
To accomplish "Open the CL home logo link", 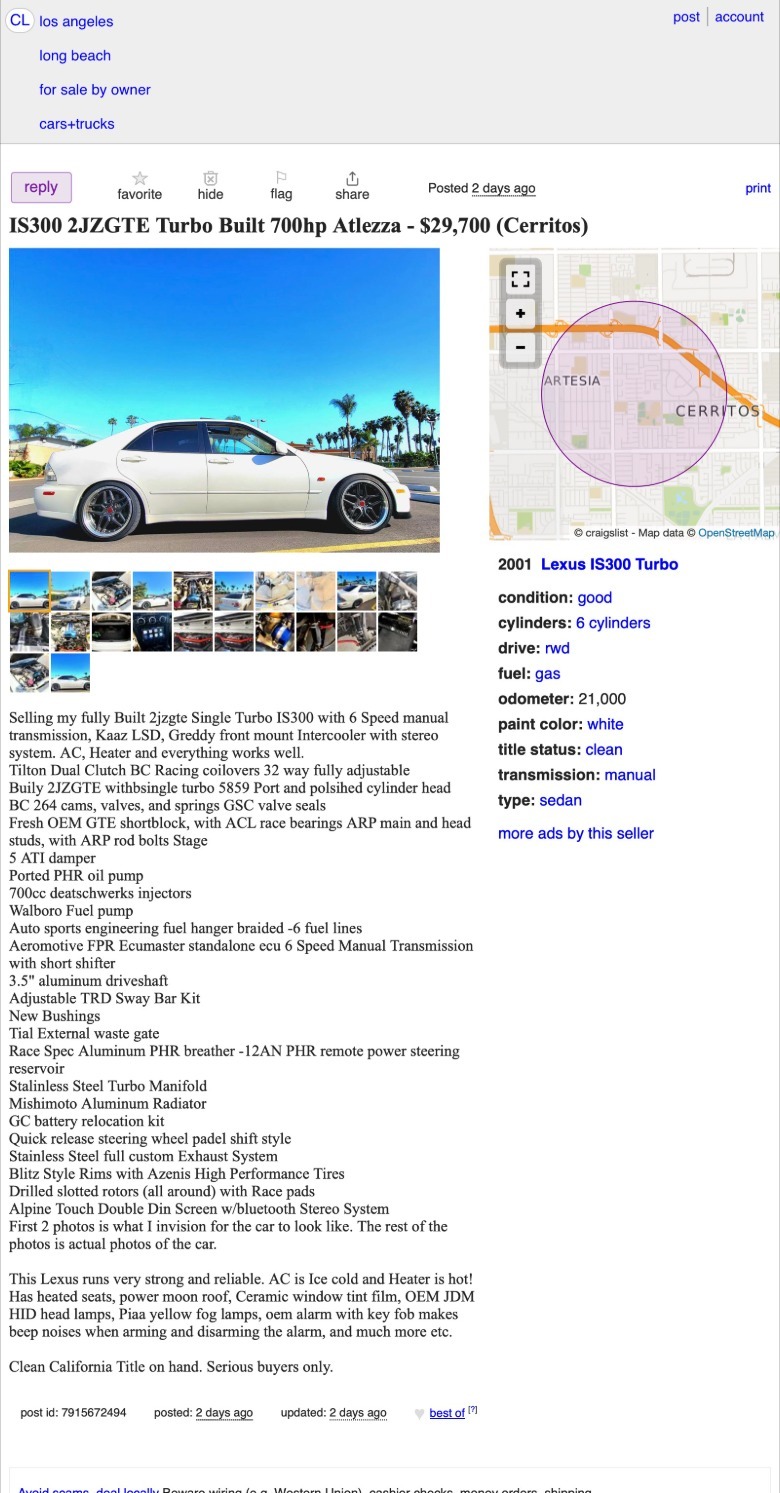I will pos(20,20).
